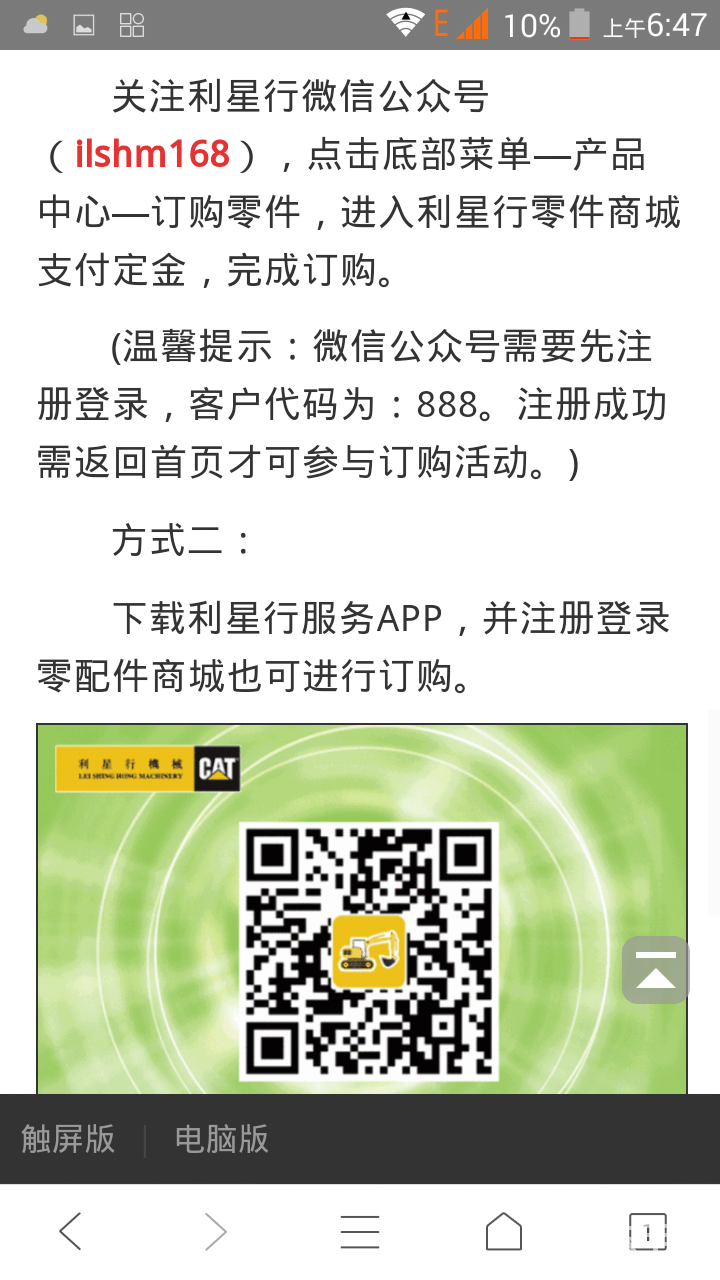Open the browser home page
This screenshot has height=1280, width=720.
tap(504, 1232)
